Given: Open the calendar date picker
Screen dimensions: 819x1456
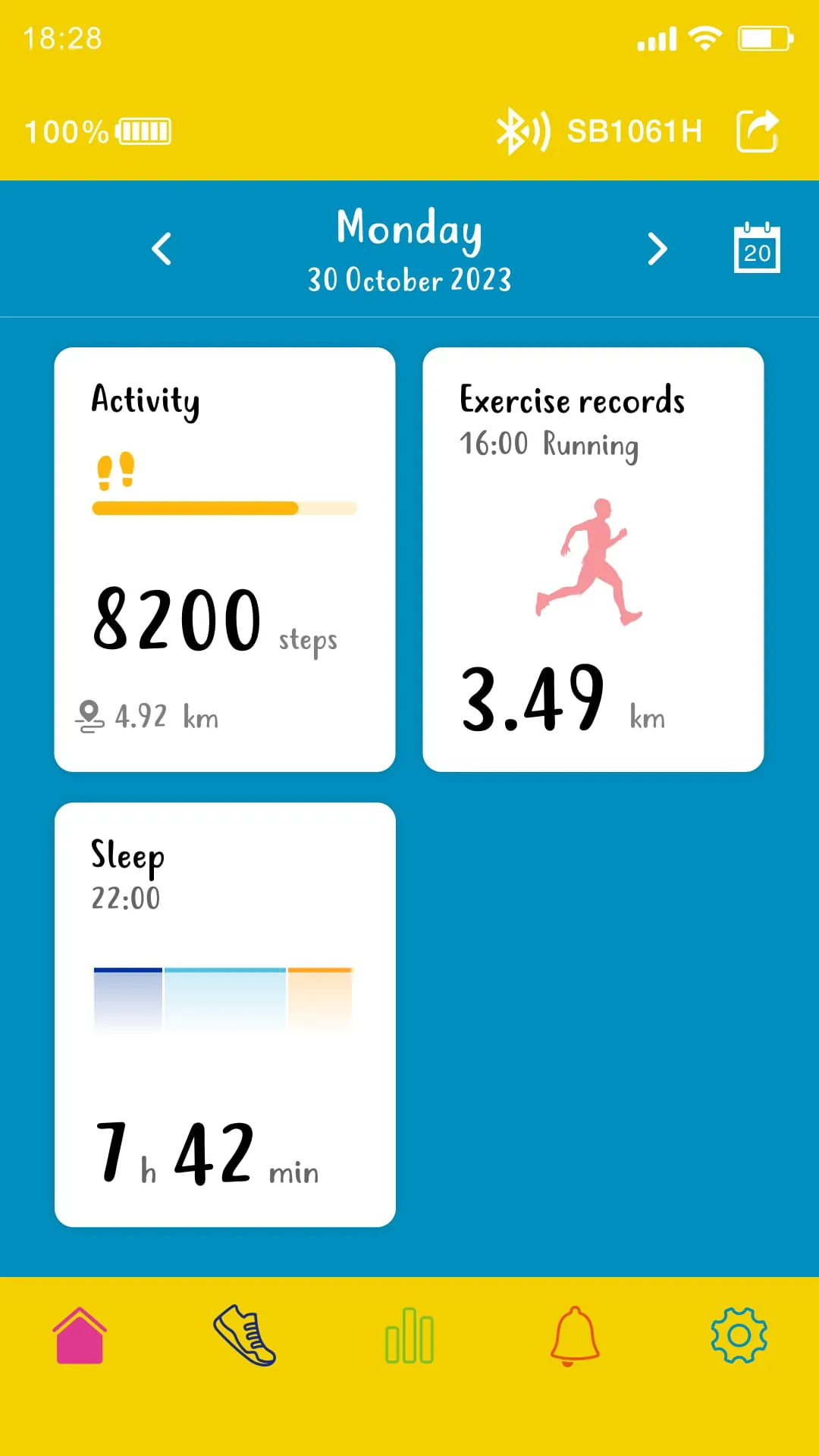Looking at the screenshot, I should (757, 248).
